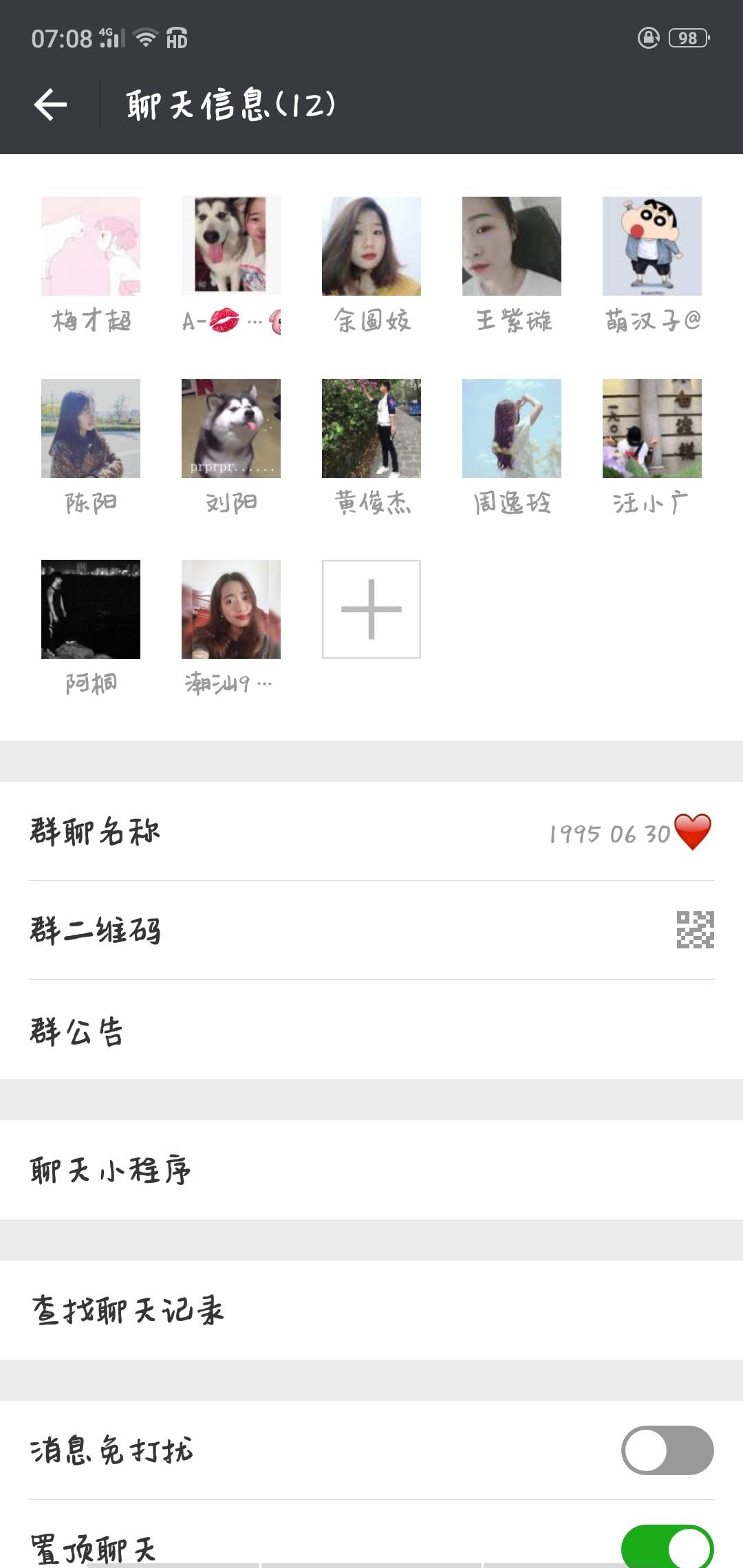Open 梅才超's profile avatar

90,246
